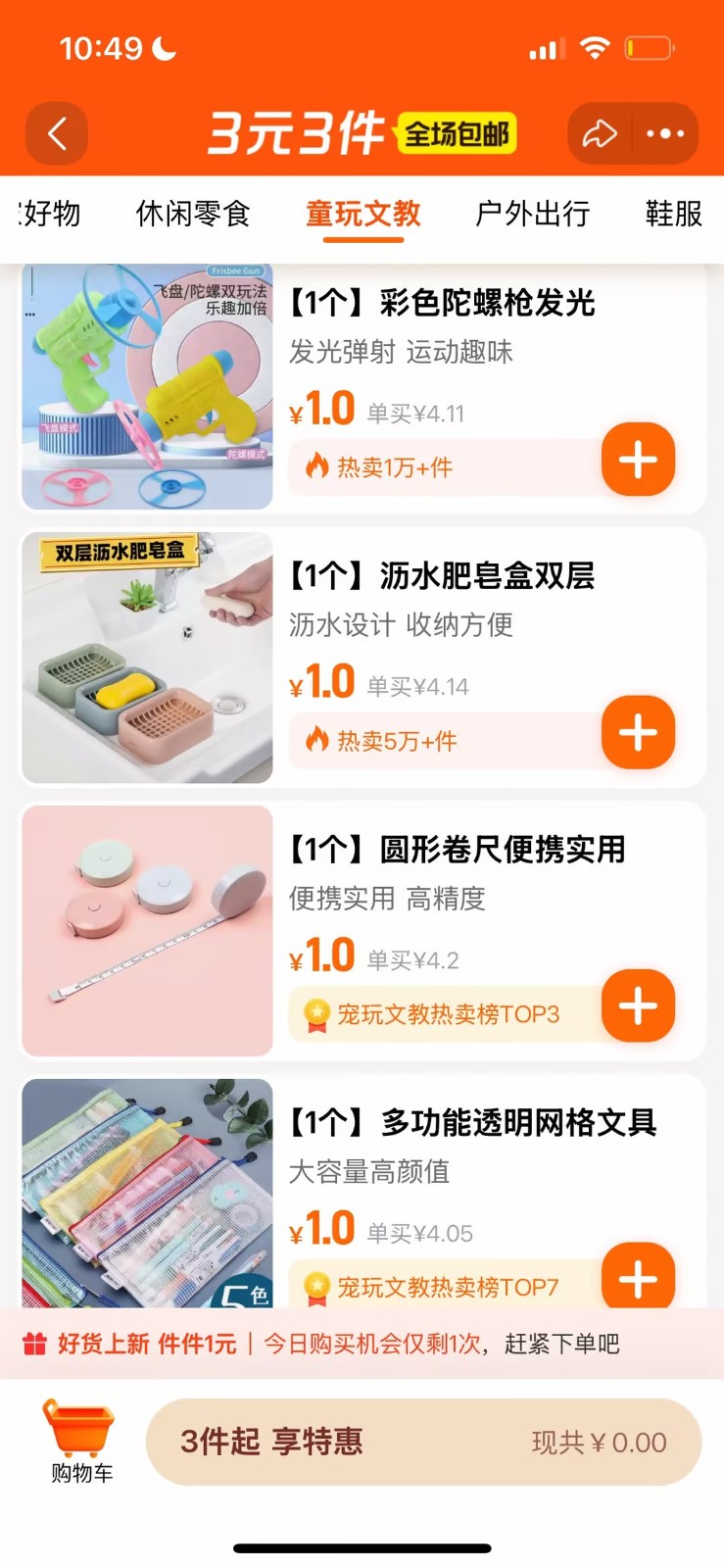Add 圆形卷尺便携实用 to the cart

638,1005
